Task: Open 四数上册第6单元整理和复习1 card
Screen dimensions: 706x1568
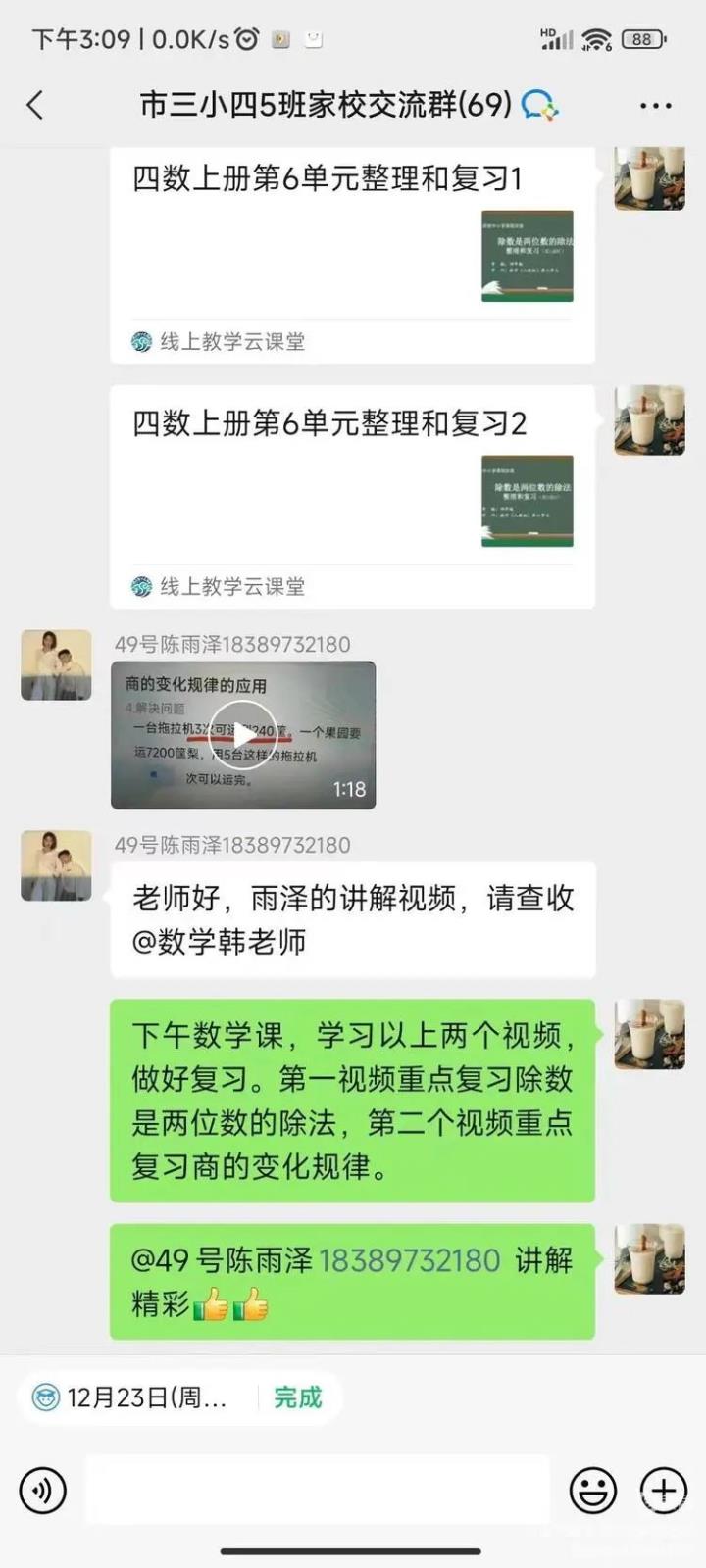Action: tap(352, 253)
